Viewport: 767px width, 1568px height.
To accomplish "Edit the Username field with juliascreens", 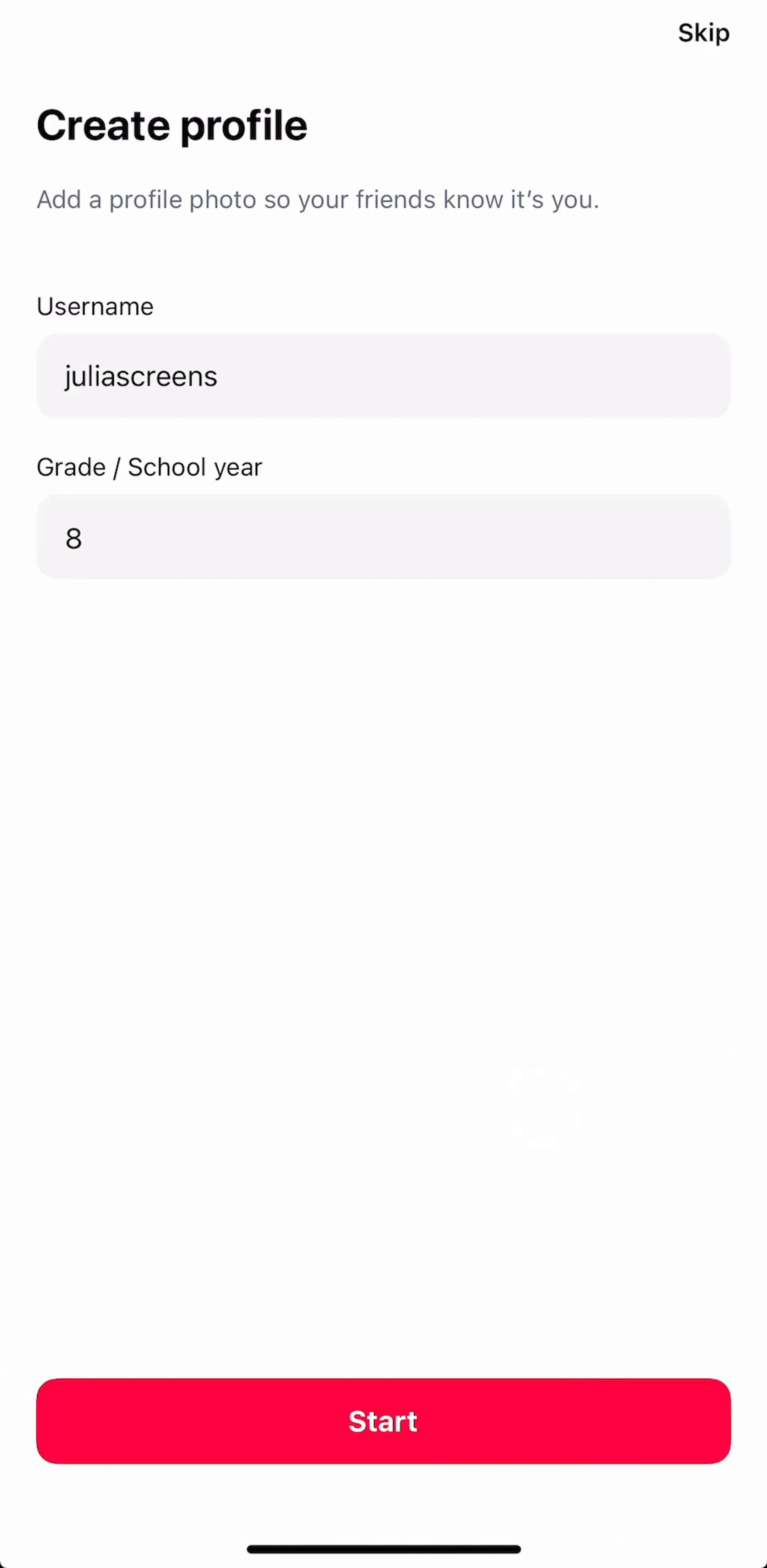I will pyautogui.click(x=383, y=376).
